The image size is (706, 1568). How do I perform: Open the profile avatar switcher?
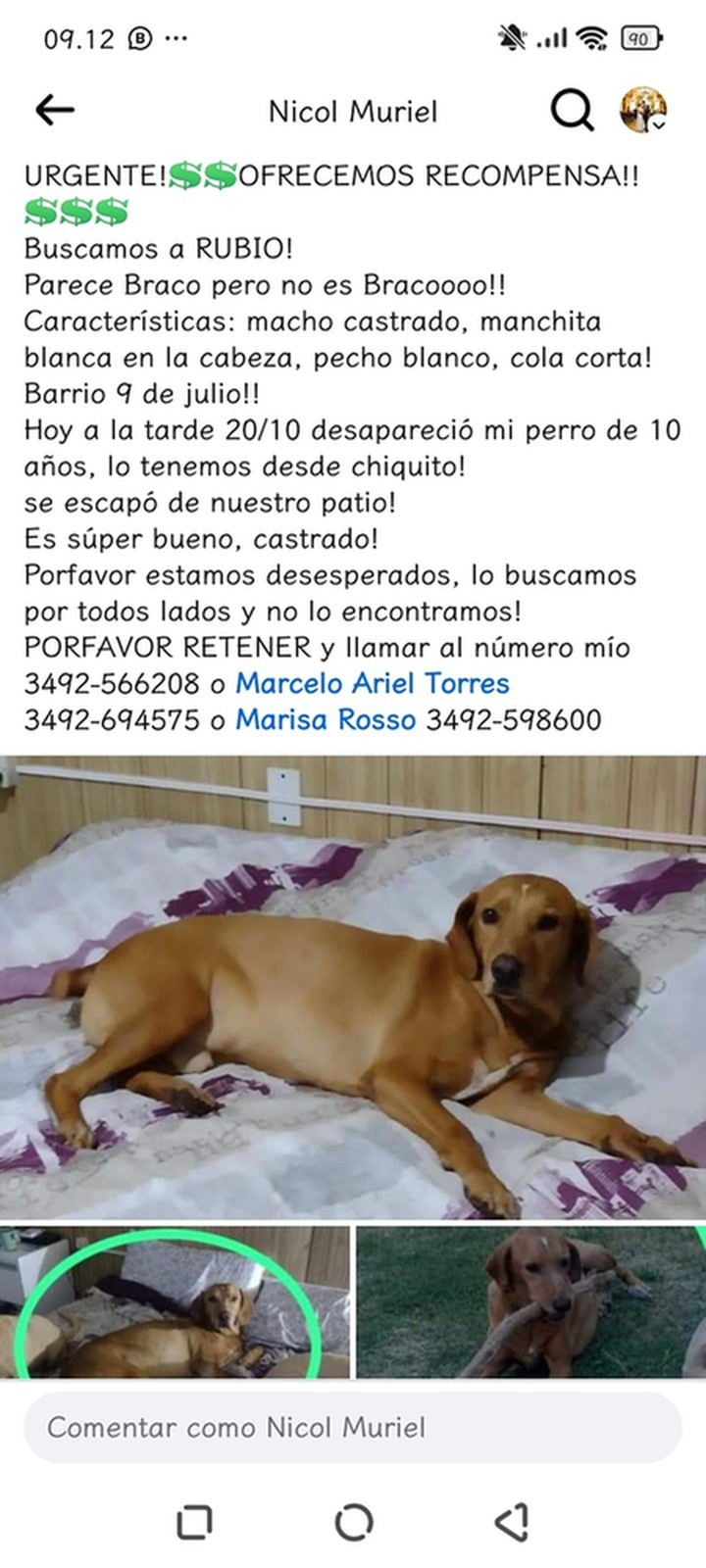(x=643, y=110)
